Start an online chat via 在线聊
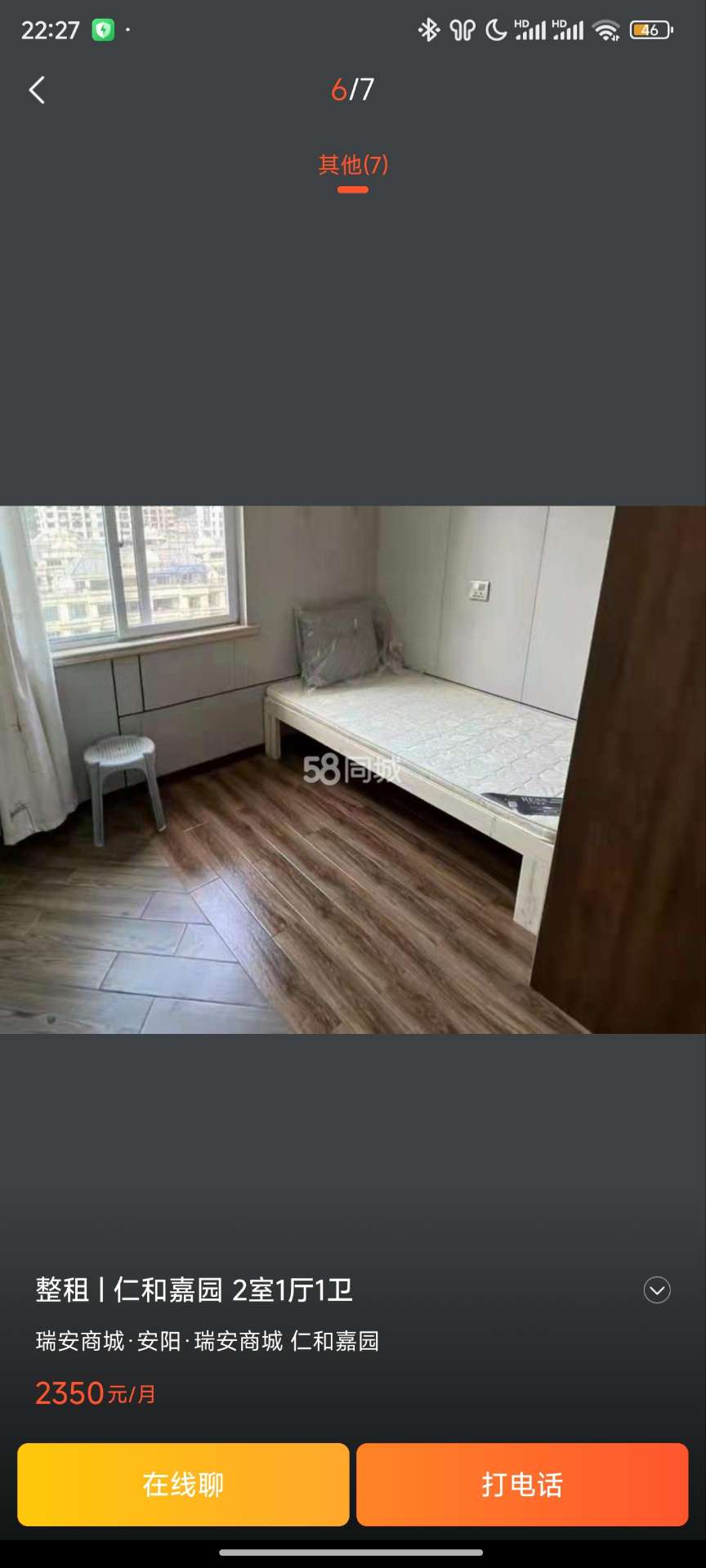 [x=183, y=1484]
